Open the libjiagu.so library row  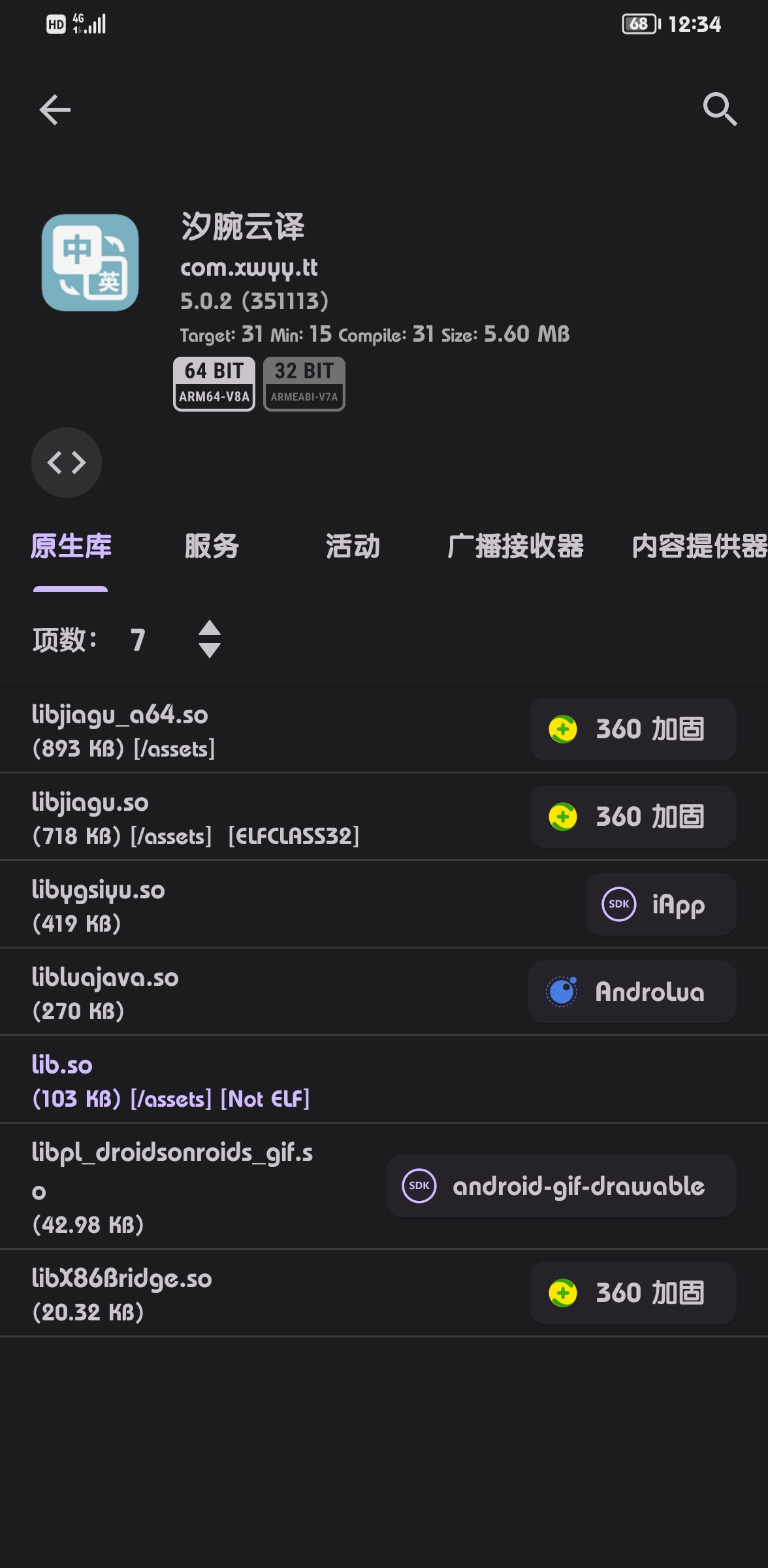point(196,818)
